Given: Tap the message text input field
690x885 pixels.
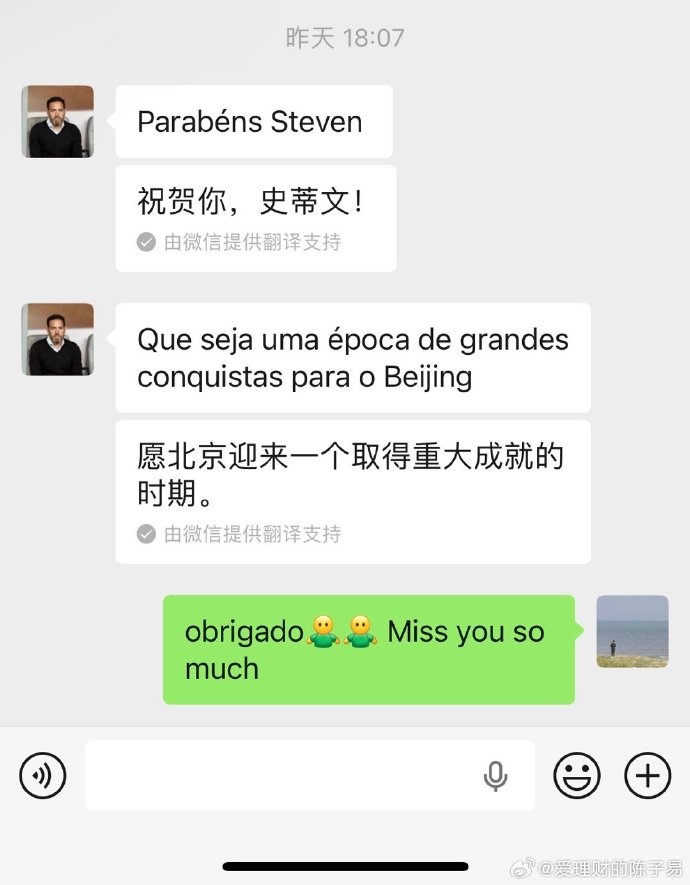Looking at the screenshot, I should (x=280, y=775).
